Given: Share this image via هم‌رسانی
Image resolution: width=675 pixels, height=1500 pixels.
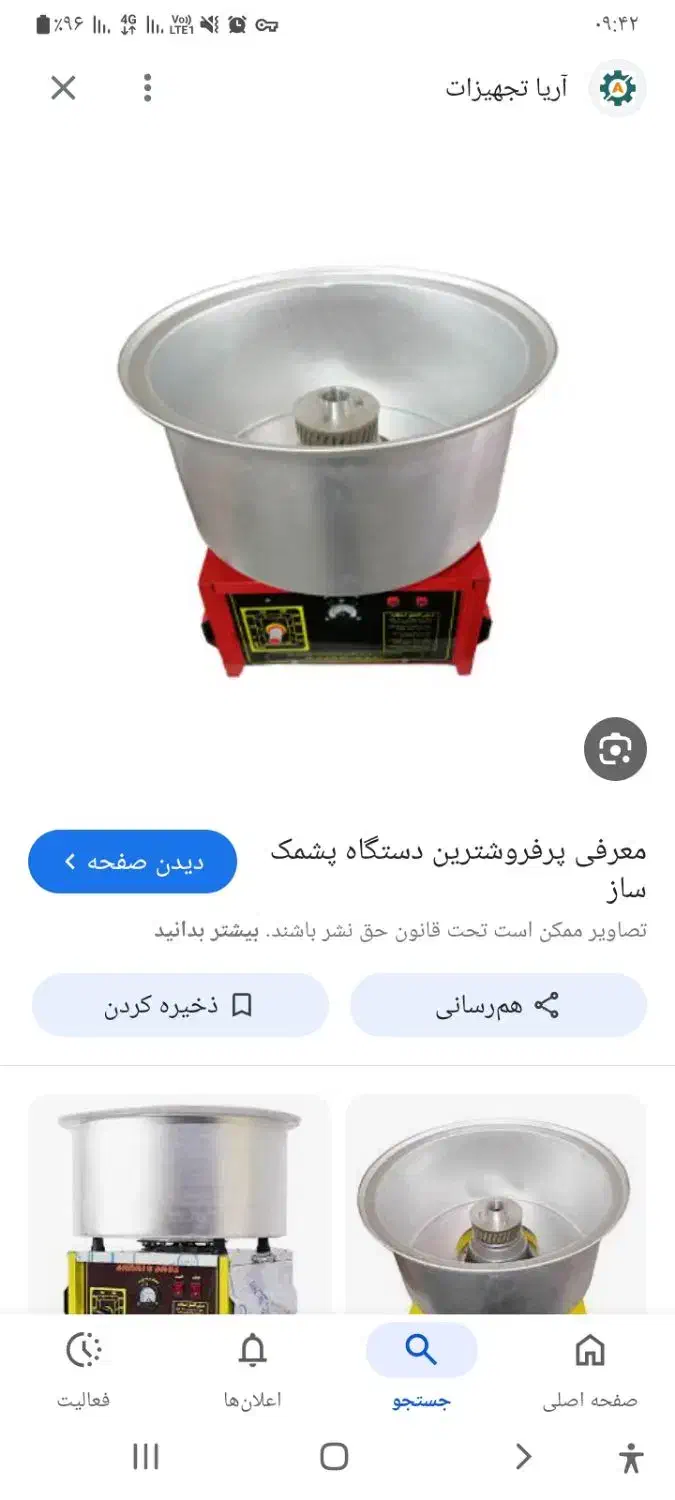Looking at the screenshot, I should 498,1005.
